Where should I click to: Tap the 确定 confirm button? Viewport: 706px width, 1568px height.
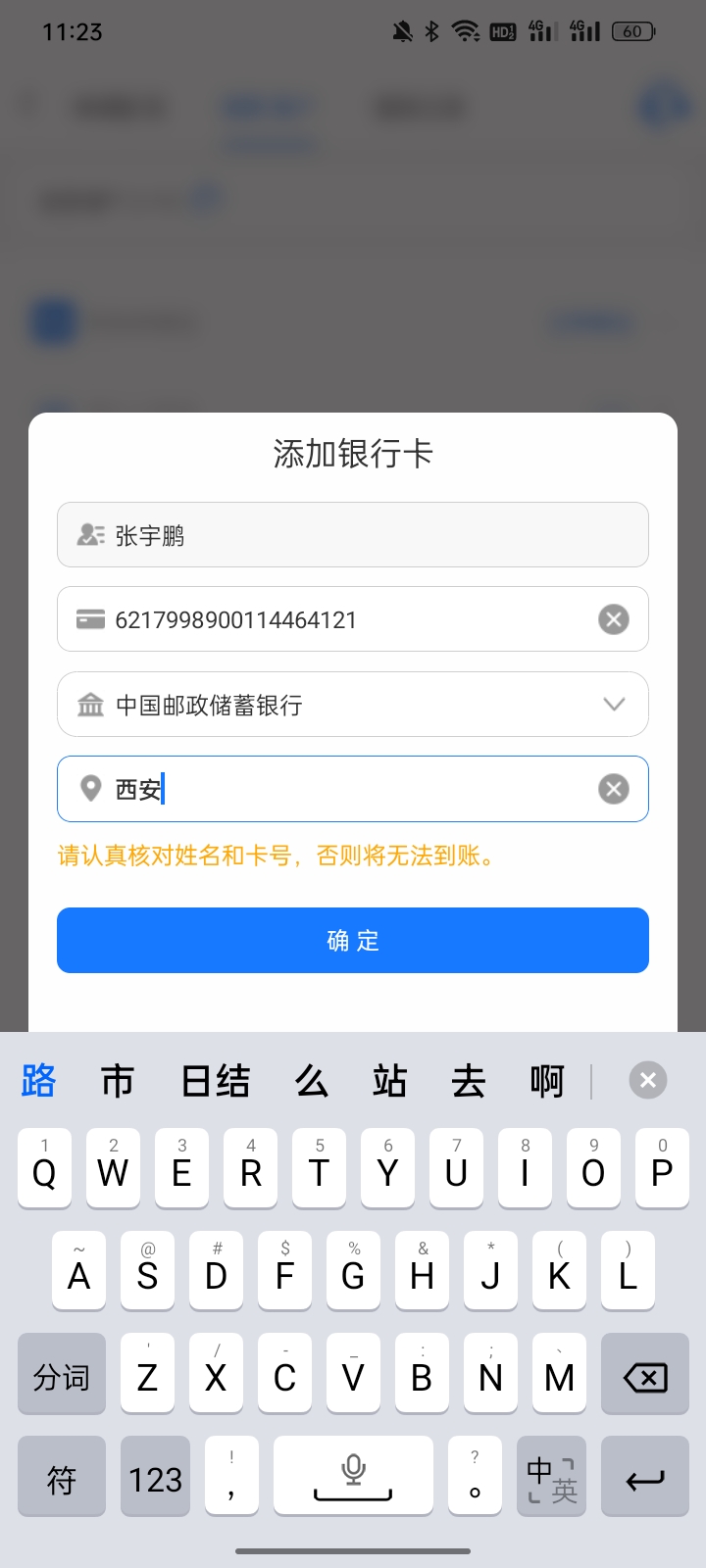(x=353, y=940)
